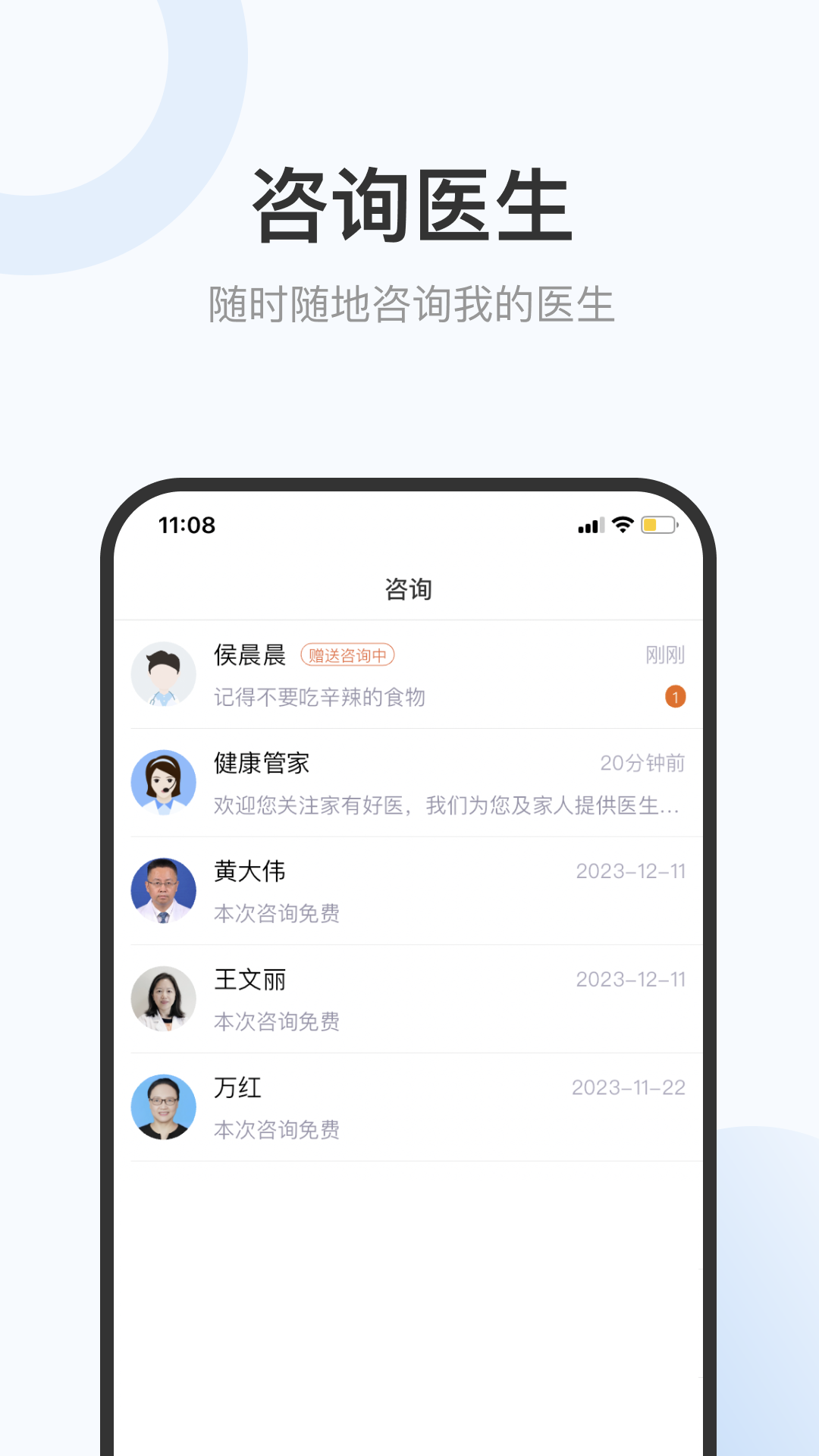Viewport: 819px width, 1456px height.
Task: Open 王文丽's profile photo
Action: [164, 999]
